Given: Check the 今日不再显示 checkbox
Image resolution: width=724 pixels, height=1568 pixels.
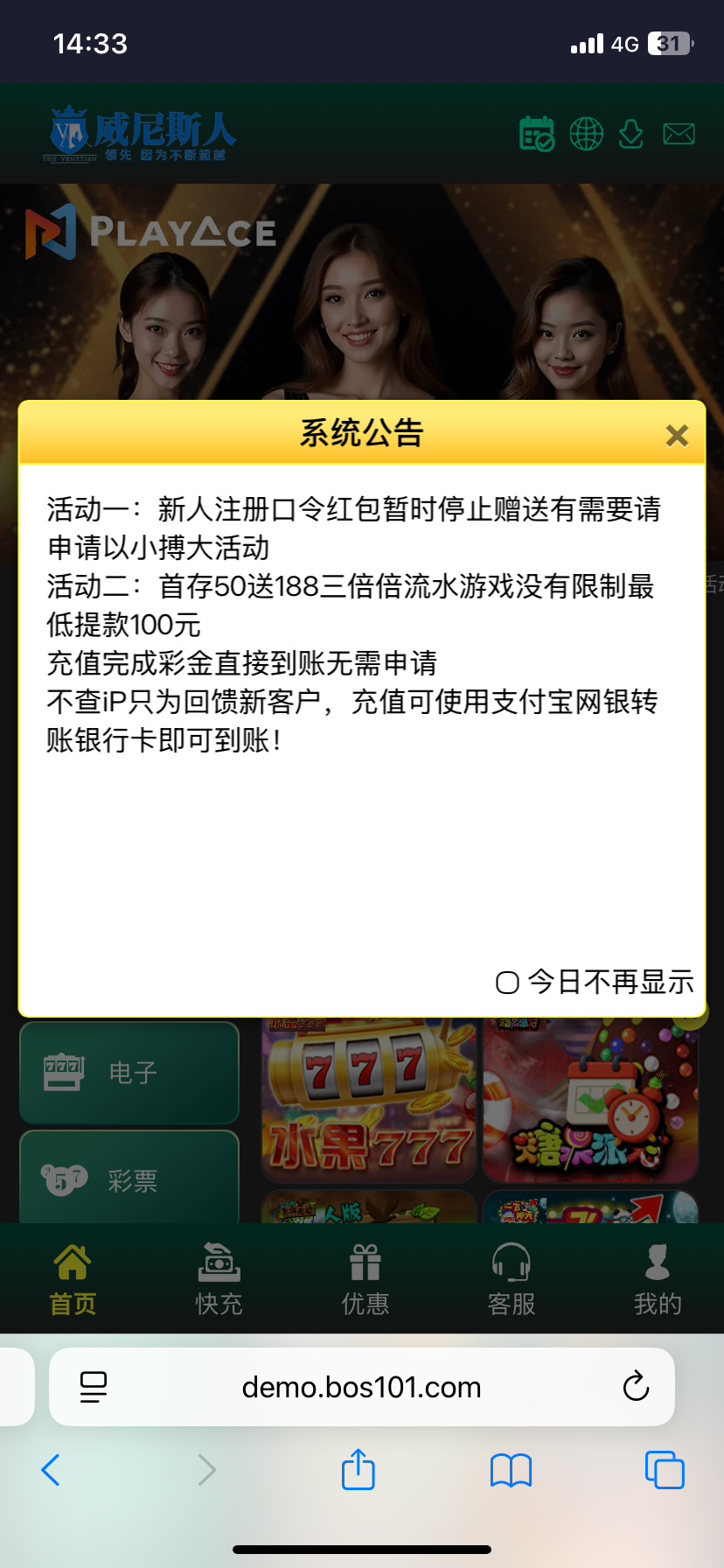Looking at the screenshot, I should [507, 983].
